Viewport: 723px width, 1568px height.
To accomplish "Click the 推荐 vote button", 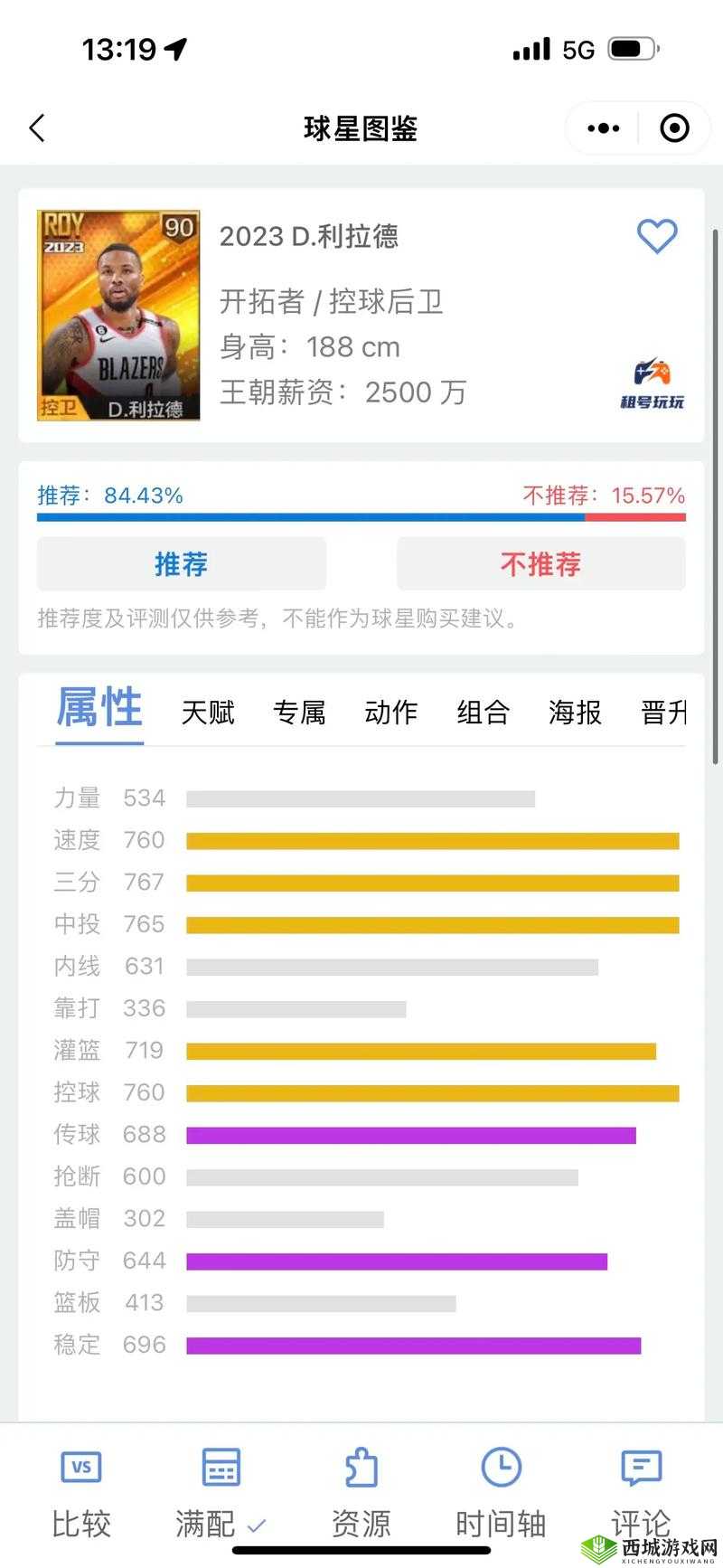I will [181, 563].
